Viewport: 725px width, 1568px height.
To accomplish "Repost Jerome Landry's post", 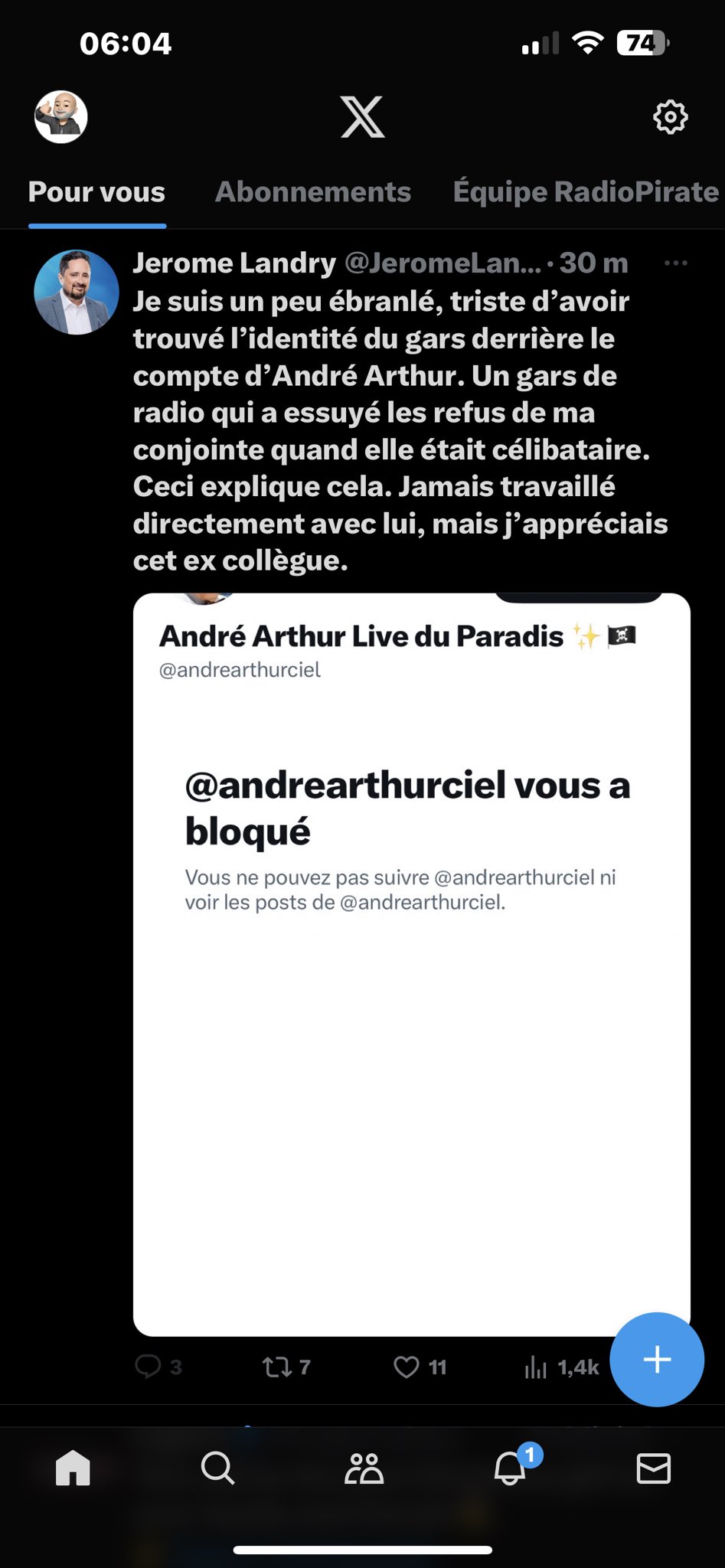I will coord(286,1367).
